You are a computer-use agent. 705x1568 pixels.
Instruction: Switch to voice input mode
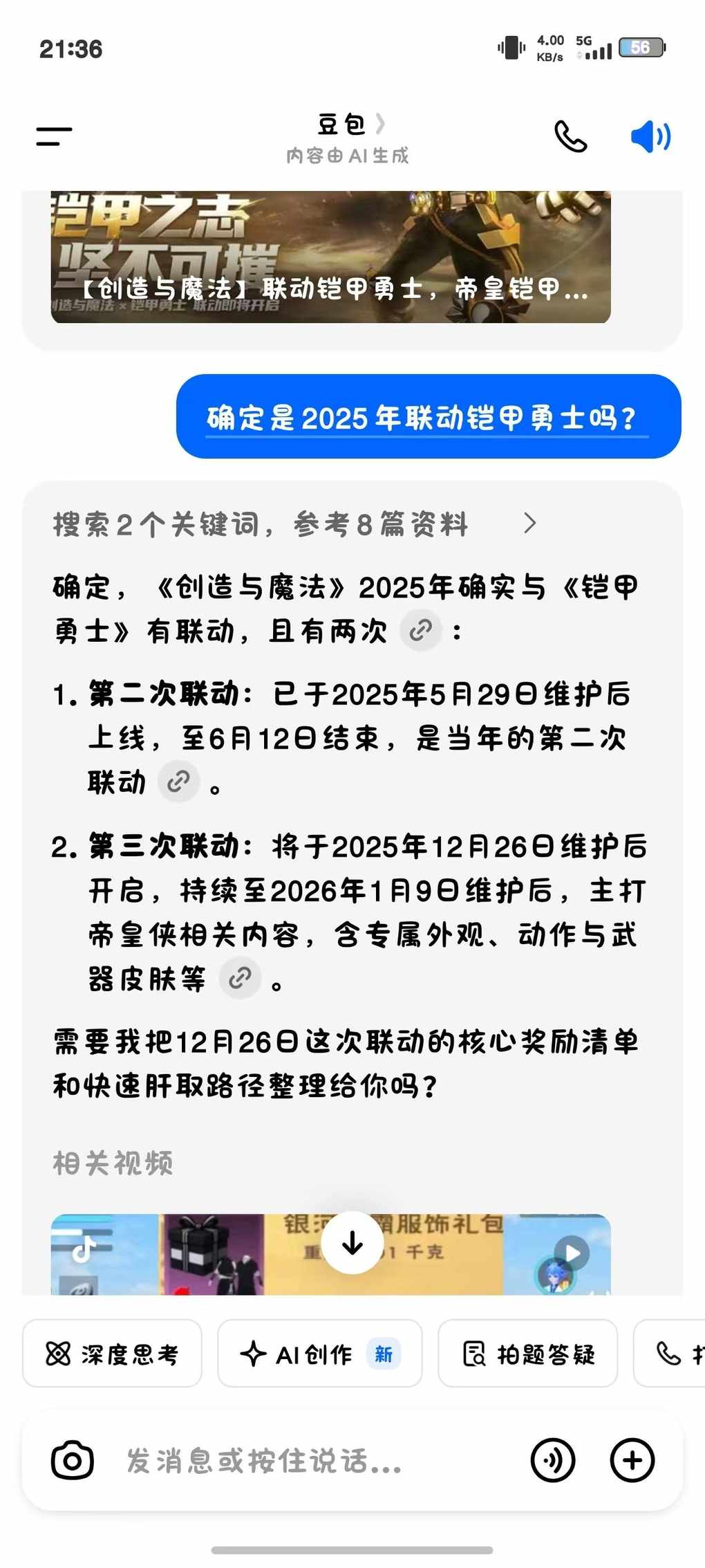coord(552,1460)
